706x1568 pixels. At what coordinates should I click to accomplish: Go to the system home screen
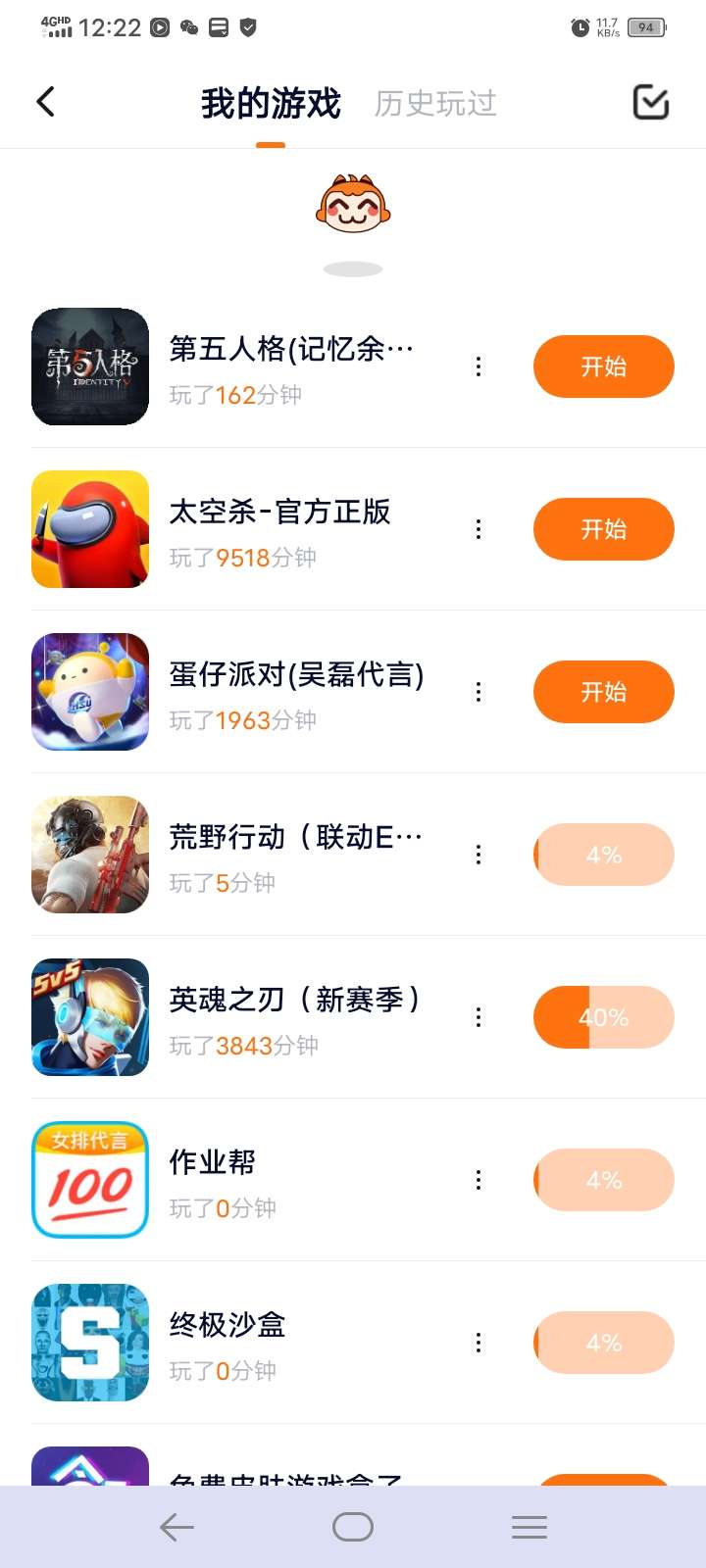(353, 1527)
